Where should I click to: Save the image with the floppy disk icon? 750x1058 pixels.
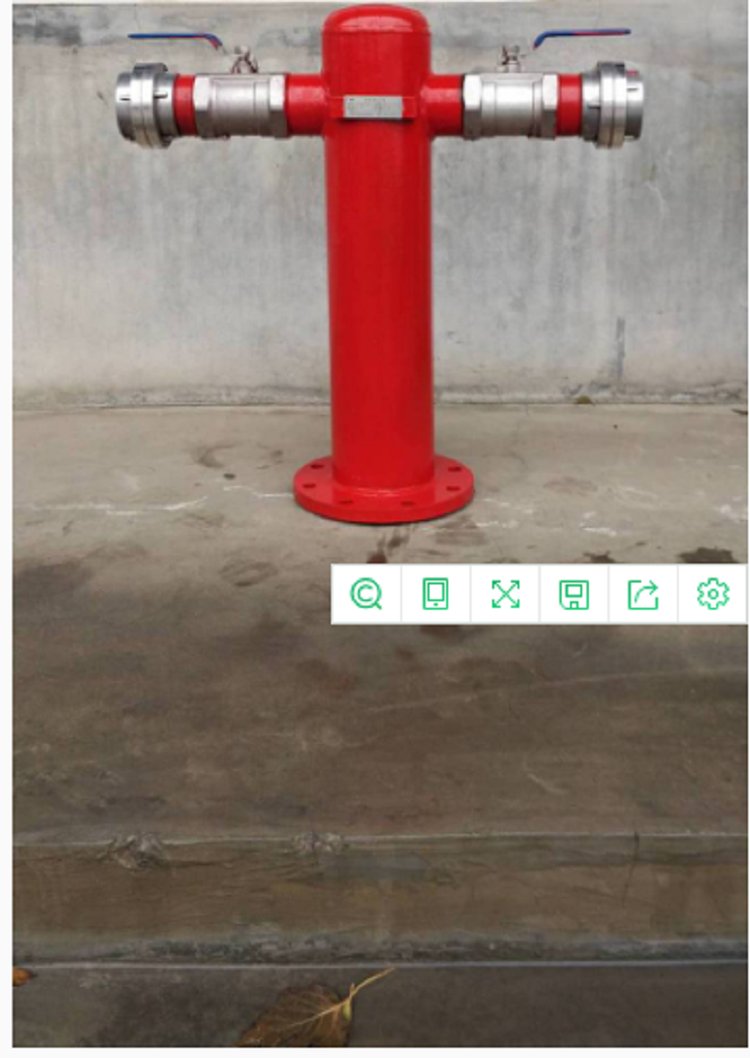pos(574,594)
